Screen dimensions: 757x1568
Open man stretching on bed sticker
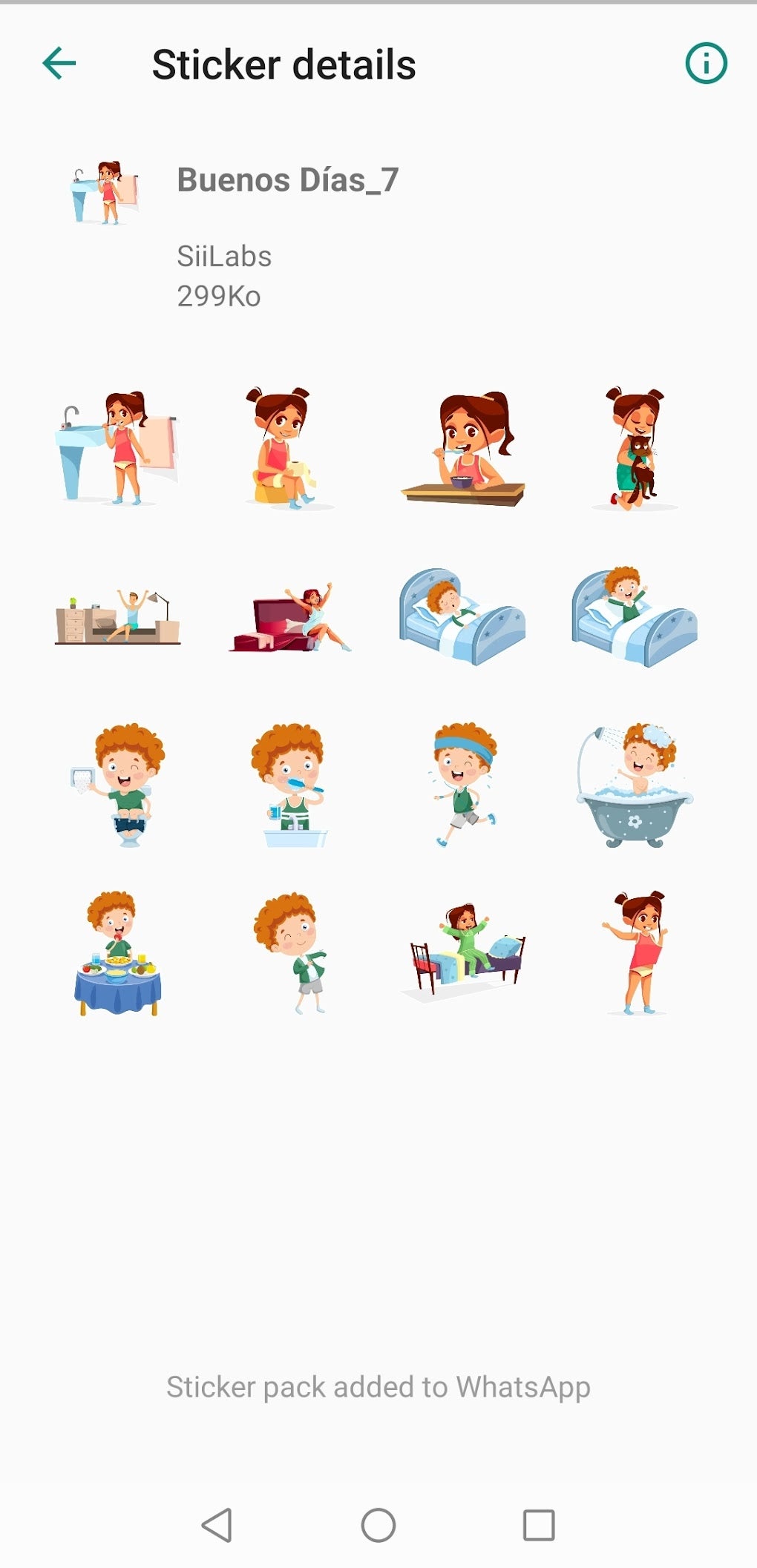coord(118,616)
